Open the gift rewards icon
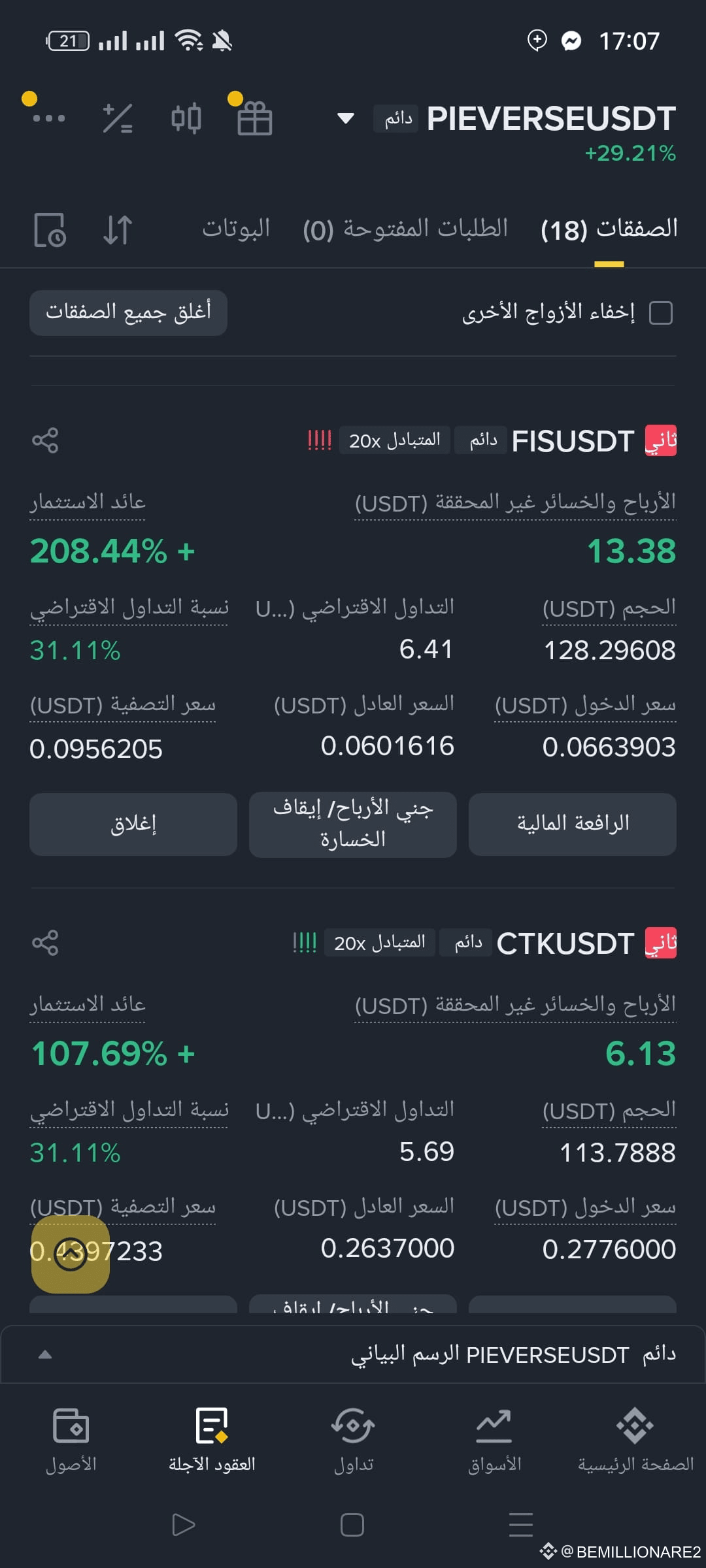This screenshot has height=1568, width=706. click(254, 118)
